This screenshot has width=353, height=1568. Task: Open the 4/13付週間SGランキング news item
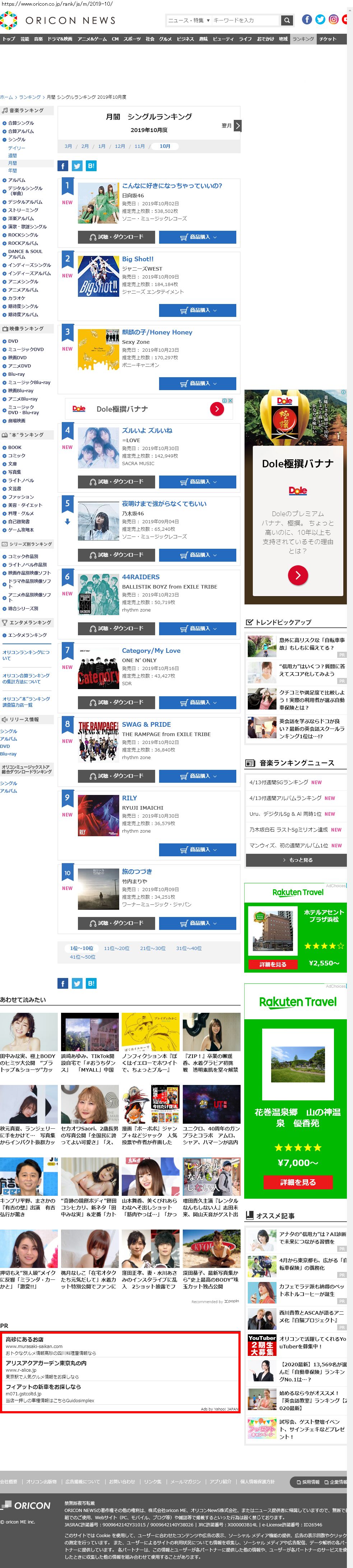click(x=279, y=782)
